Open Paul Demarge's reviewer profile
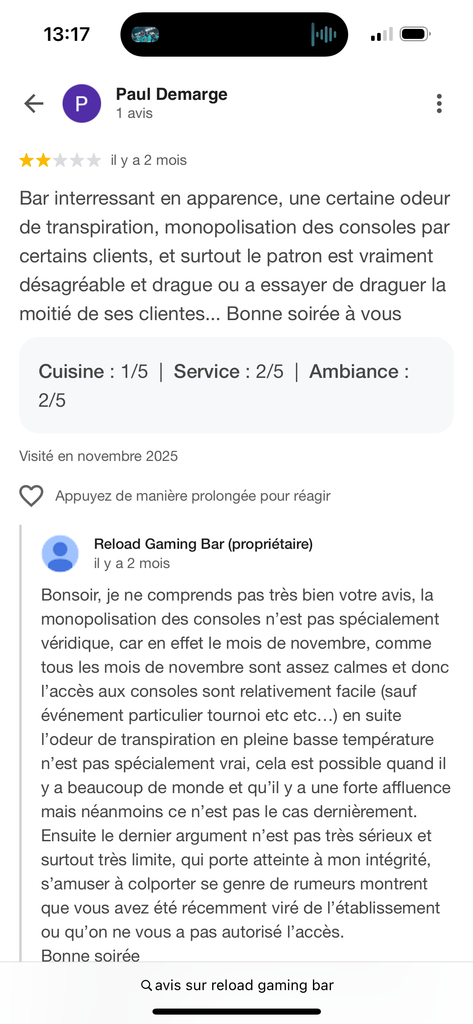This screenshot has height=1024, width=473. (172, 94)
